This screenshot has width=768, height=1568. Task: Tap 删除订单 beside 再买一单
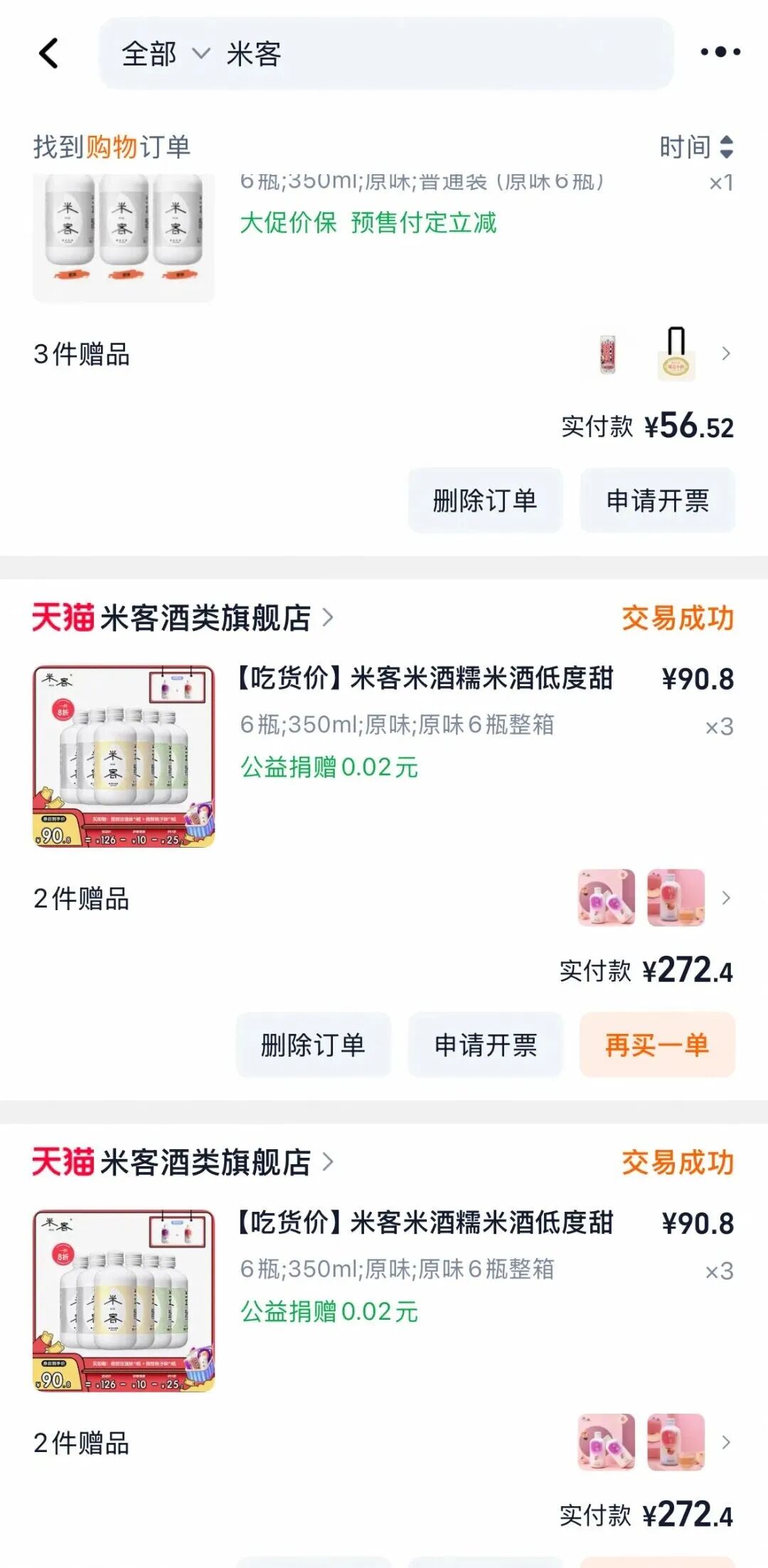click(x=313, y=1045)
